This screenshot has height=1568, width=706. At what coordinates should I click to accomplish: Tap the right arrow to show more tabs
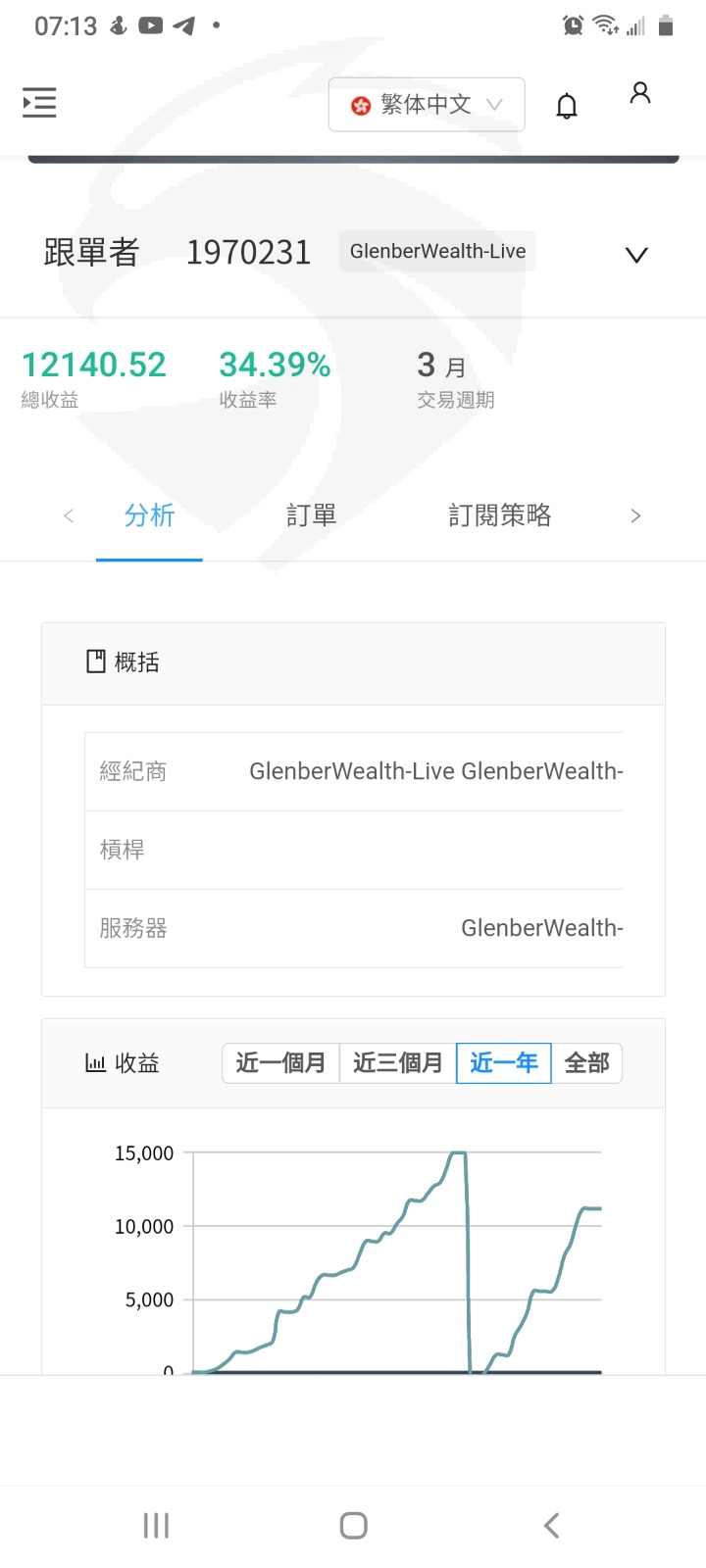coord(635,515)
